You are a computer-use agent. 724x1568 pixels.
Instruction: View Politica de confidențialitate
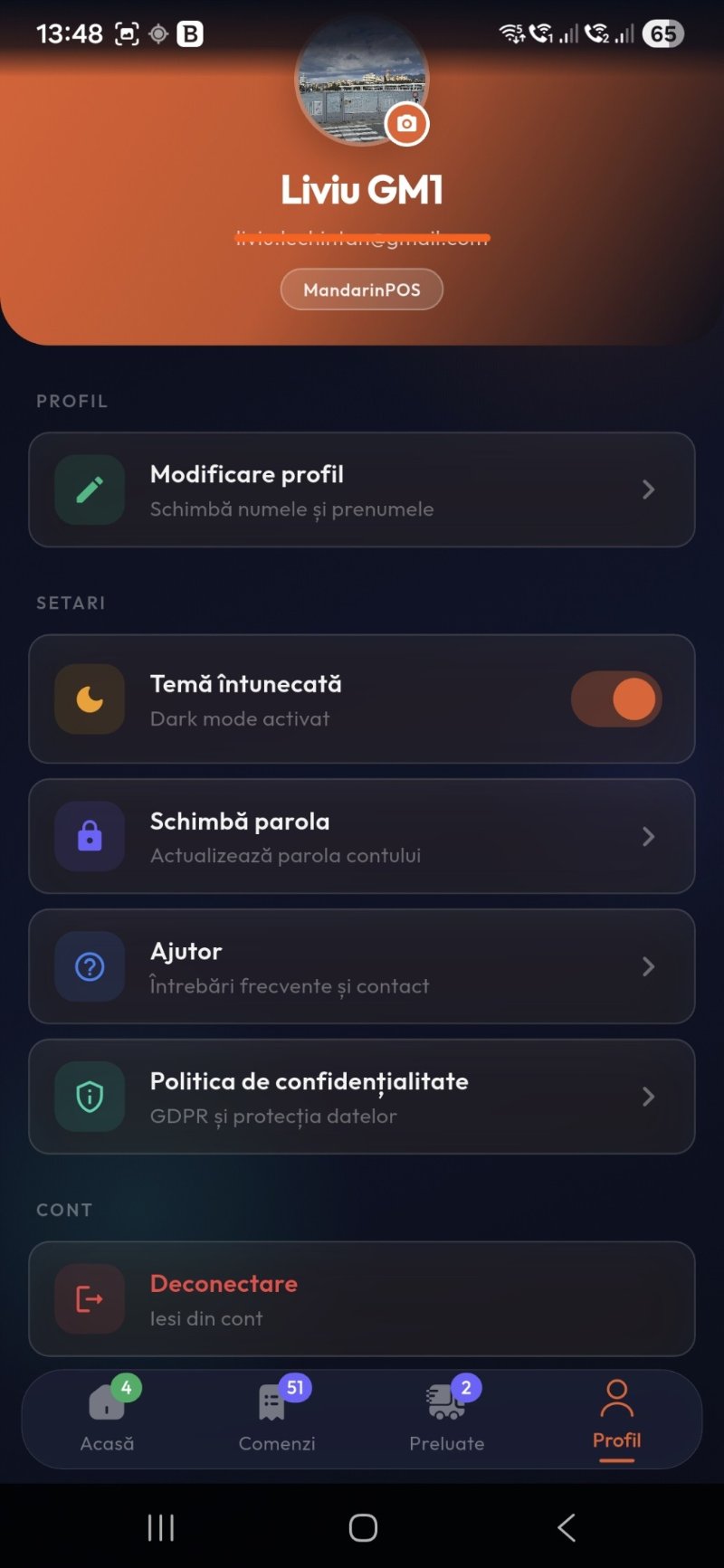point(362,1097)
